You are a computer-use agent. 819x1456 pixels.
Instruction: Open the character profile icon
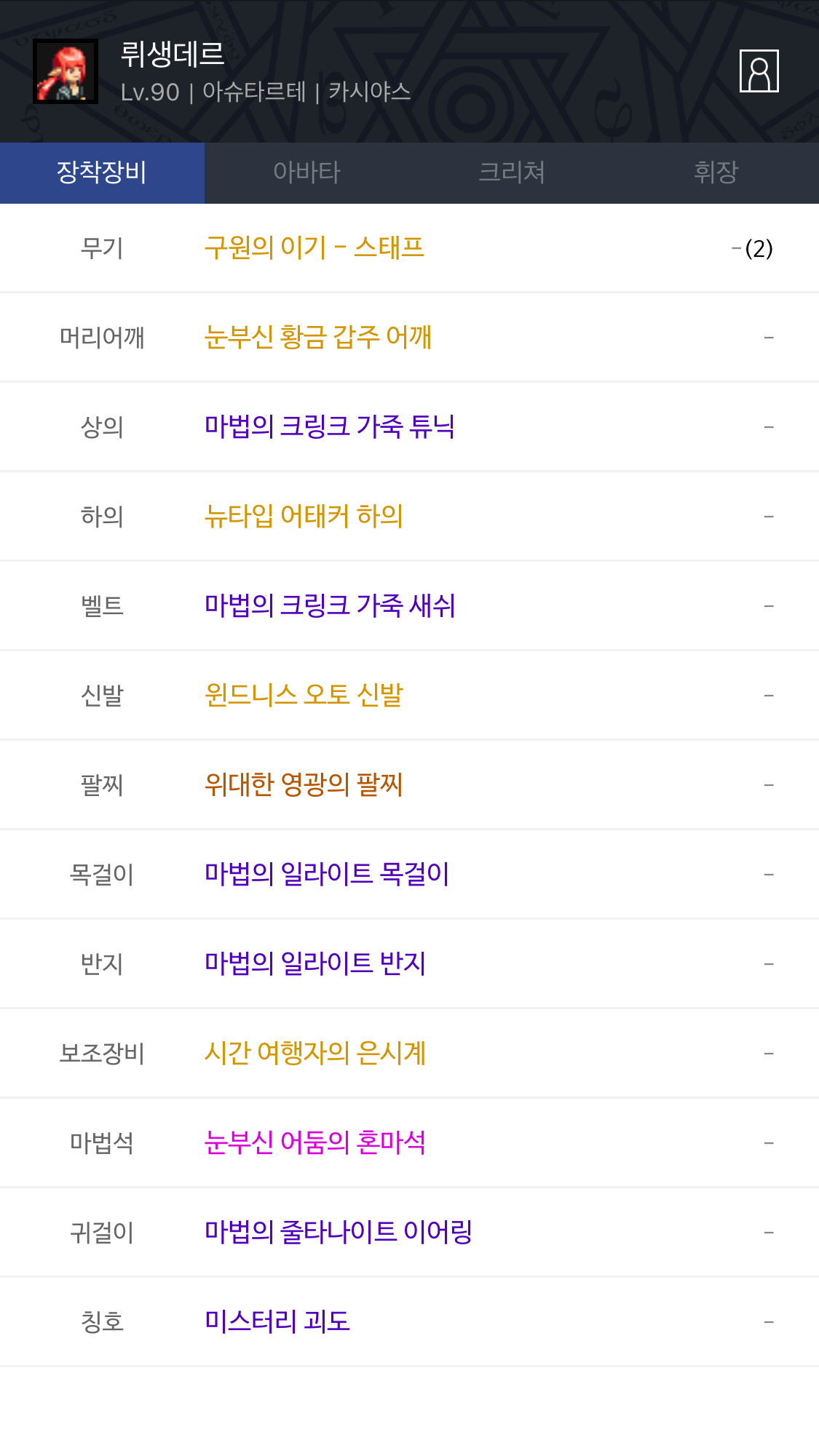tap(759, 71)
